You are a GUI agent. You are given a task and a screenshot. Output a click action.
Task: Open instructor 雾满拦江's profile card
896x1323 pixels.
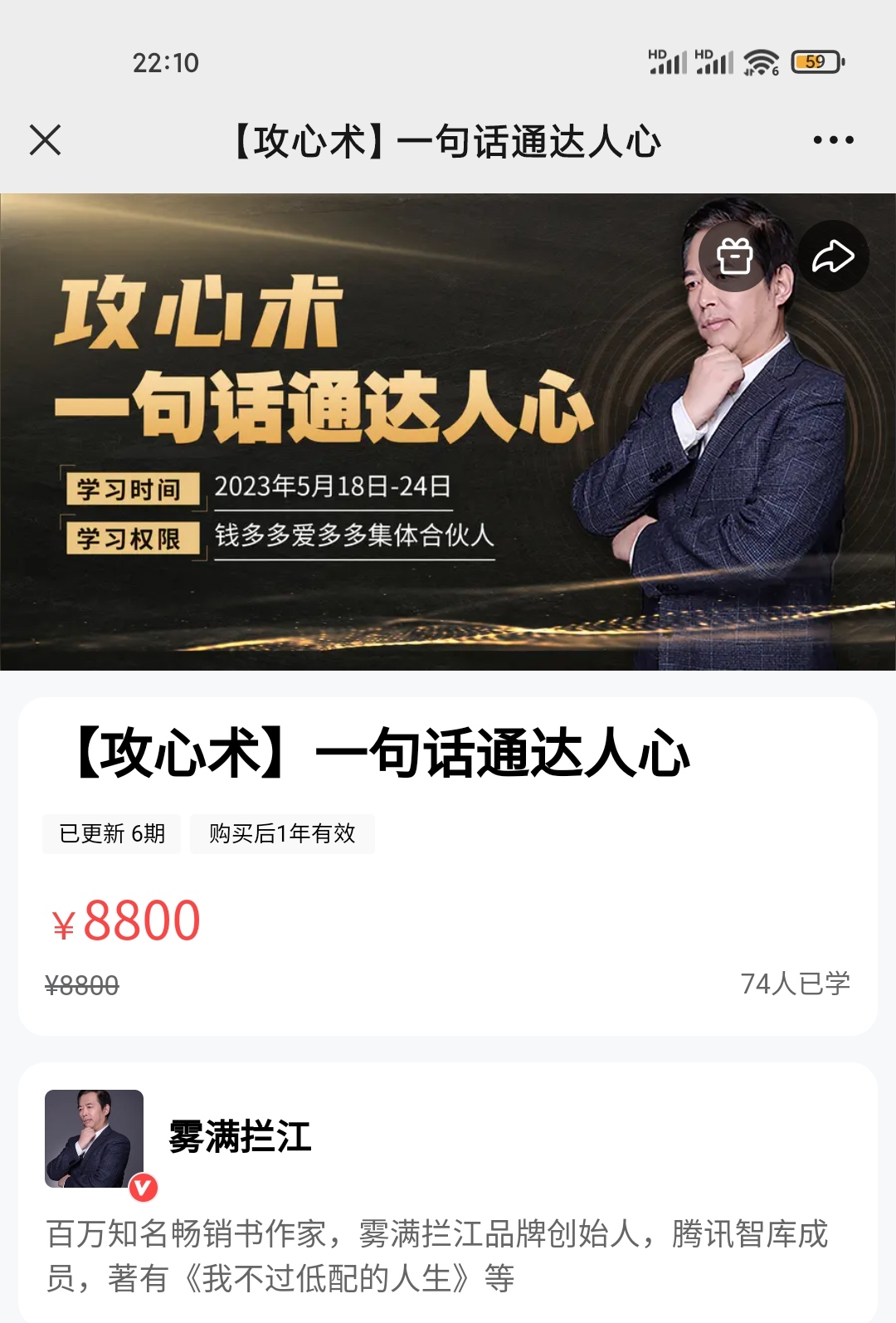click(x=241, y=1137)
